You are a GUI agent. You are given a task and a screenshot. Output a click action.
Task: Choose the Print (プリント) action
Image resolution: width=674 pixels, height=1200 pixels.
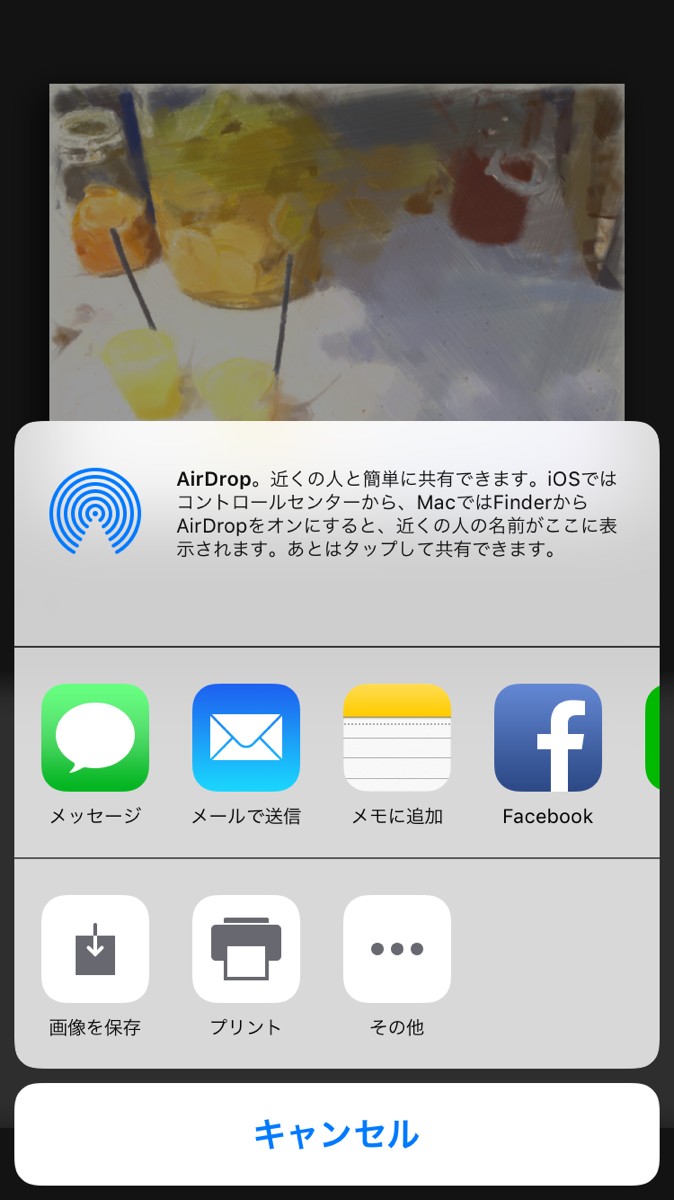point(246,949)
